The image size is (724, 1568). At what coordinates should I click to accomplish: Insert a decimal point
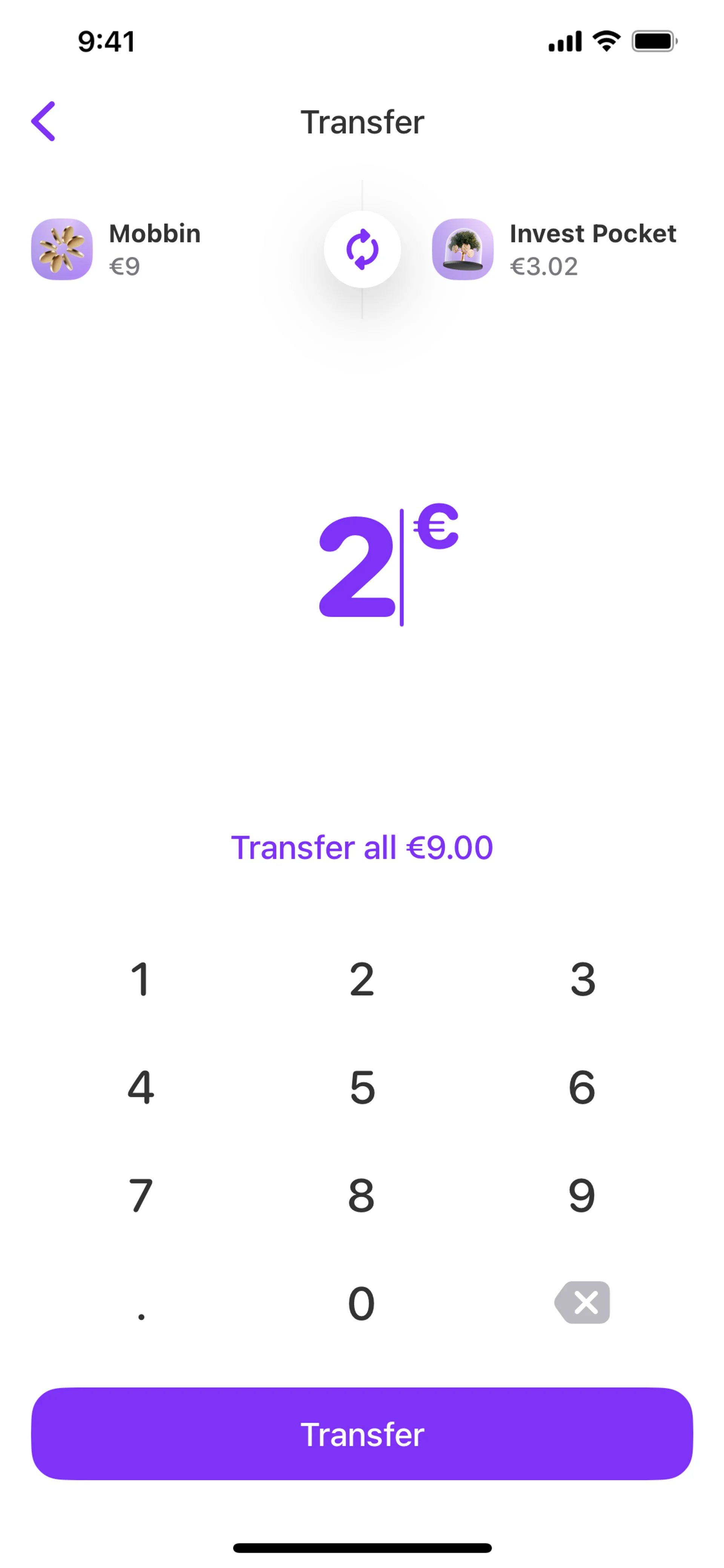click(141, 1303)
